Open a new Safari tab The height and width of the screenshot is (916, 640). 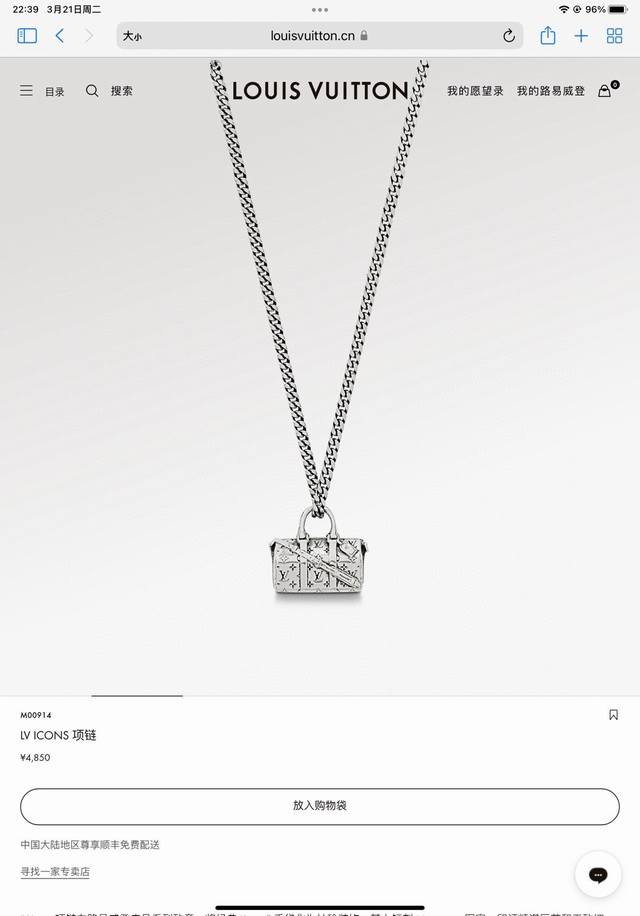(581, 36)
